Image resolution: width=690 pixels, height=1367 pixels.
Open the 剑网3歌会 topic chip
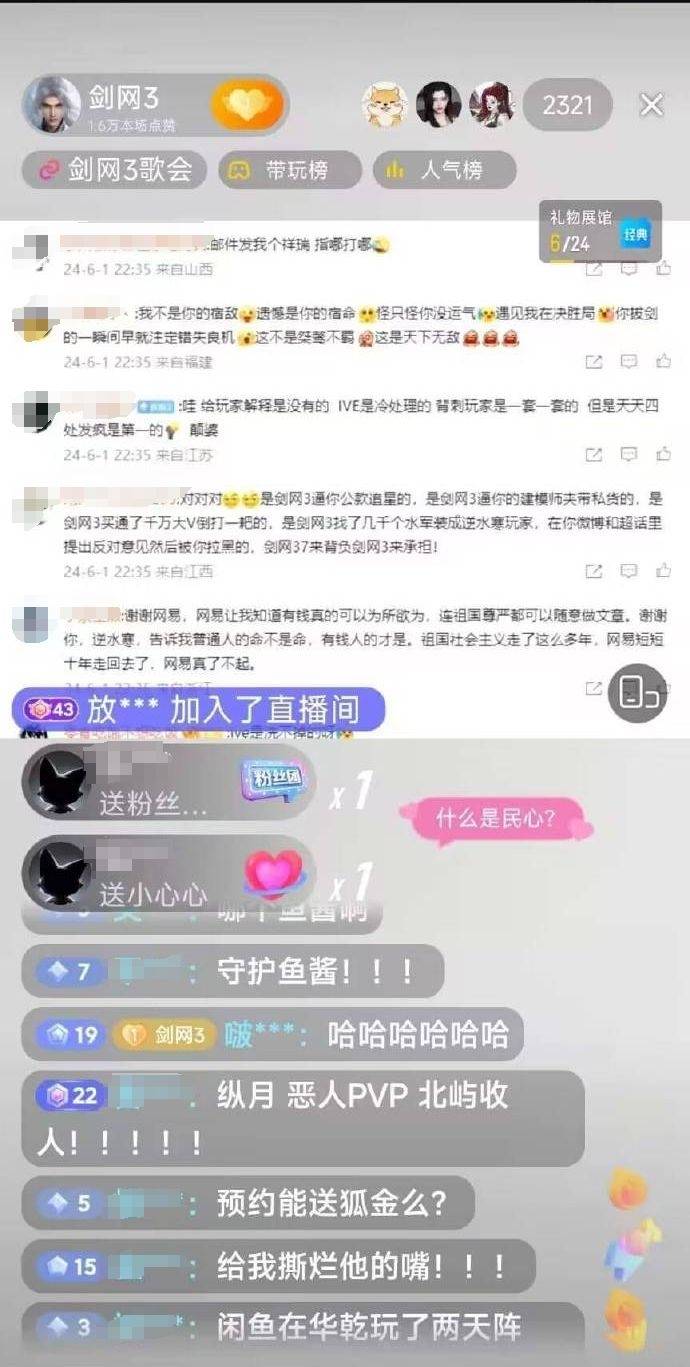114,170
